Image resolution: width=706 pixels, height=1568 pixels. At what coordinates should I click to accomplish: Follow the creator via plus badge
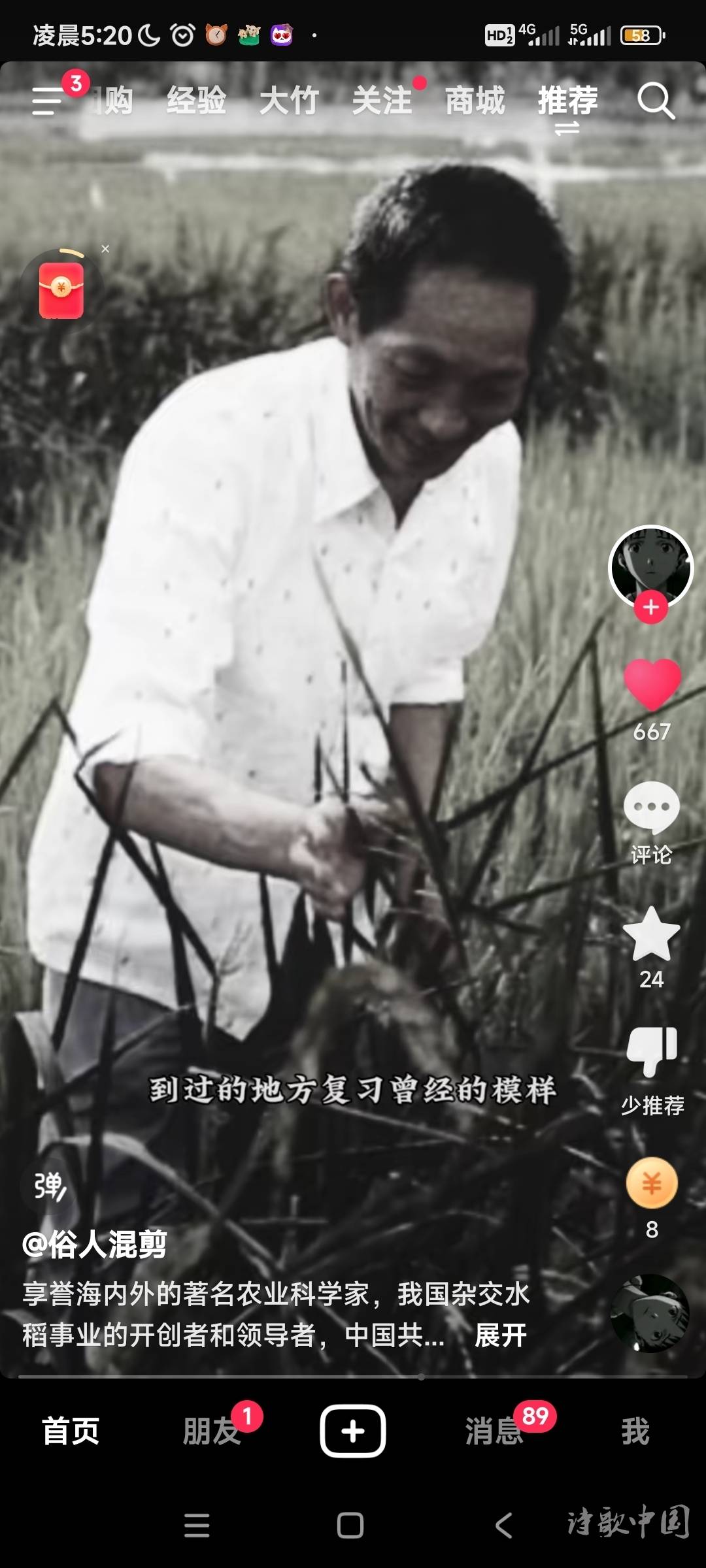click(x=650, y=608)
